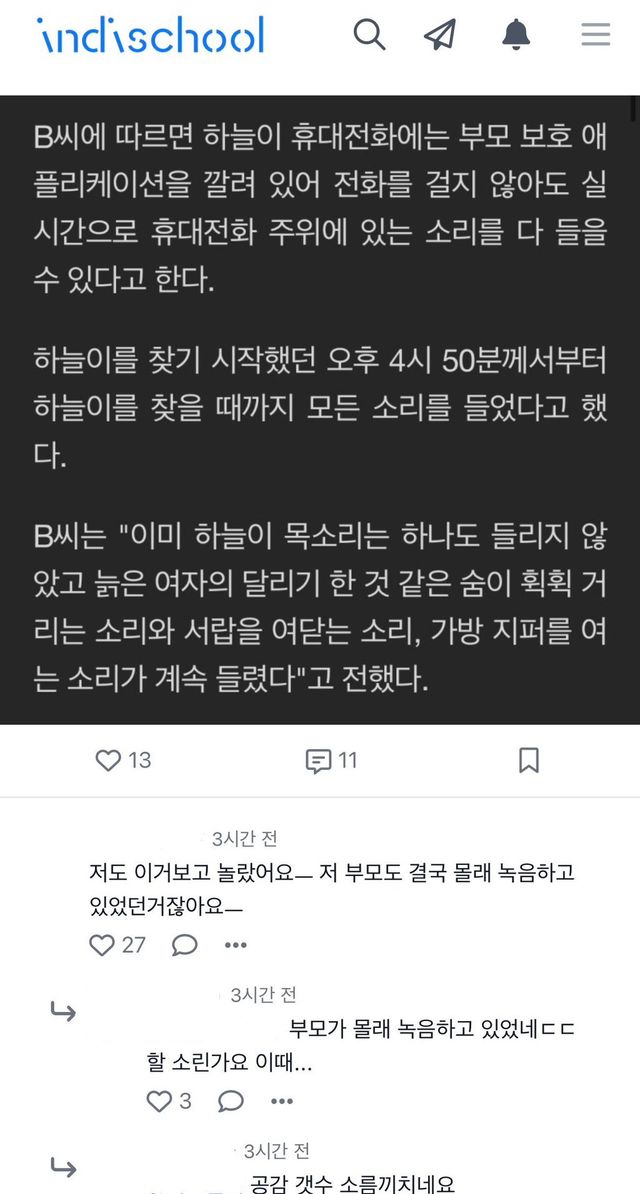Reply to the comment with 27 likes
Viewport: 640px width, 1194px height.
(184, 944)
